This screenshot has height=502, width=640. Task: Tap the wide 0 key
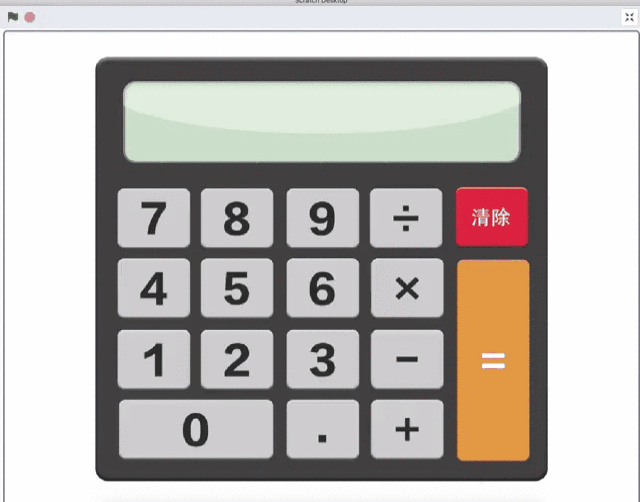196,429
